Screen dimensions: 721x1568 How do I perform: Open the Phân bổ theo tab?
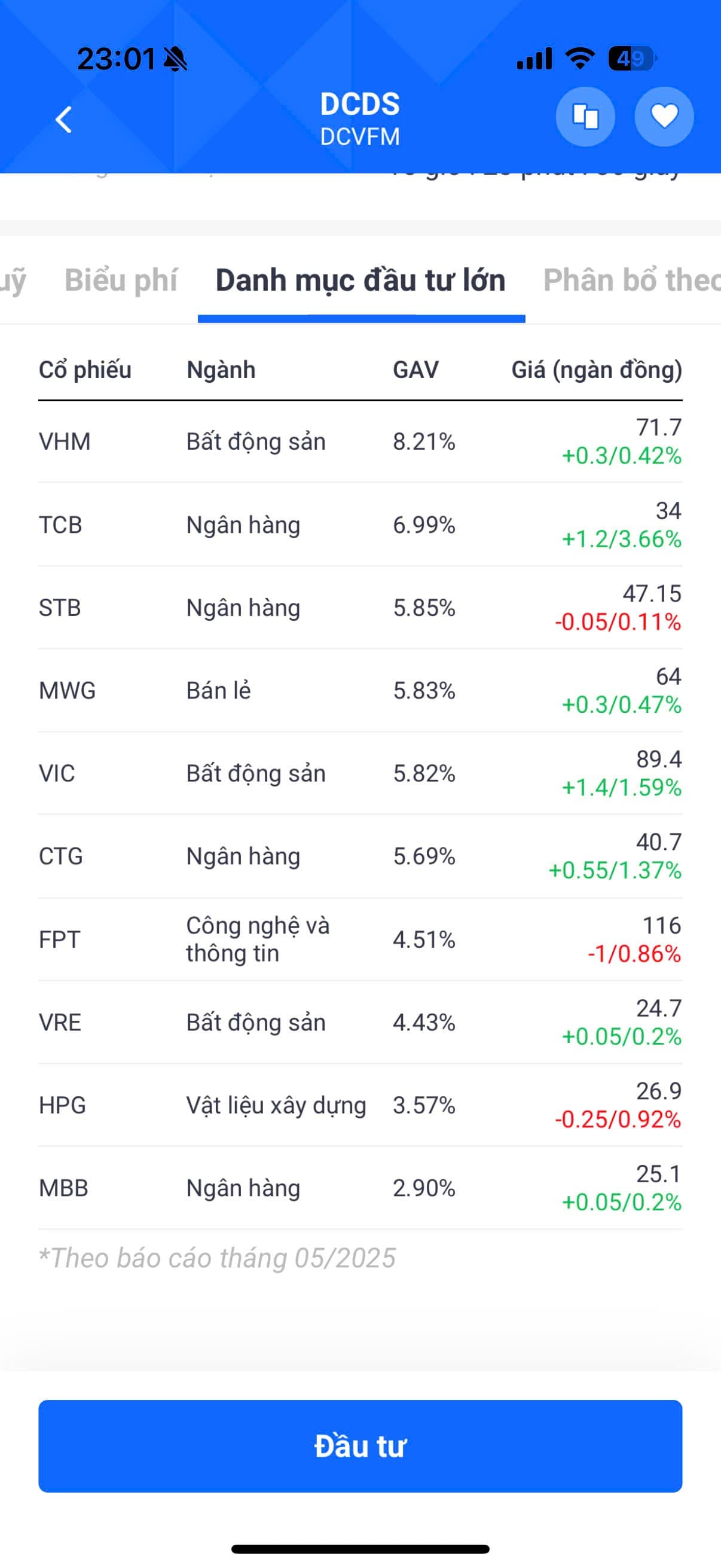(x=631, y=280)
